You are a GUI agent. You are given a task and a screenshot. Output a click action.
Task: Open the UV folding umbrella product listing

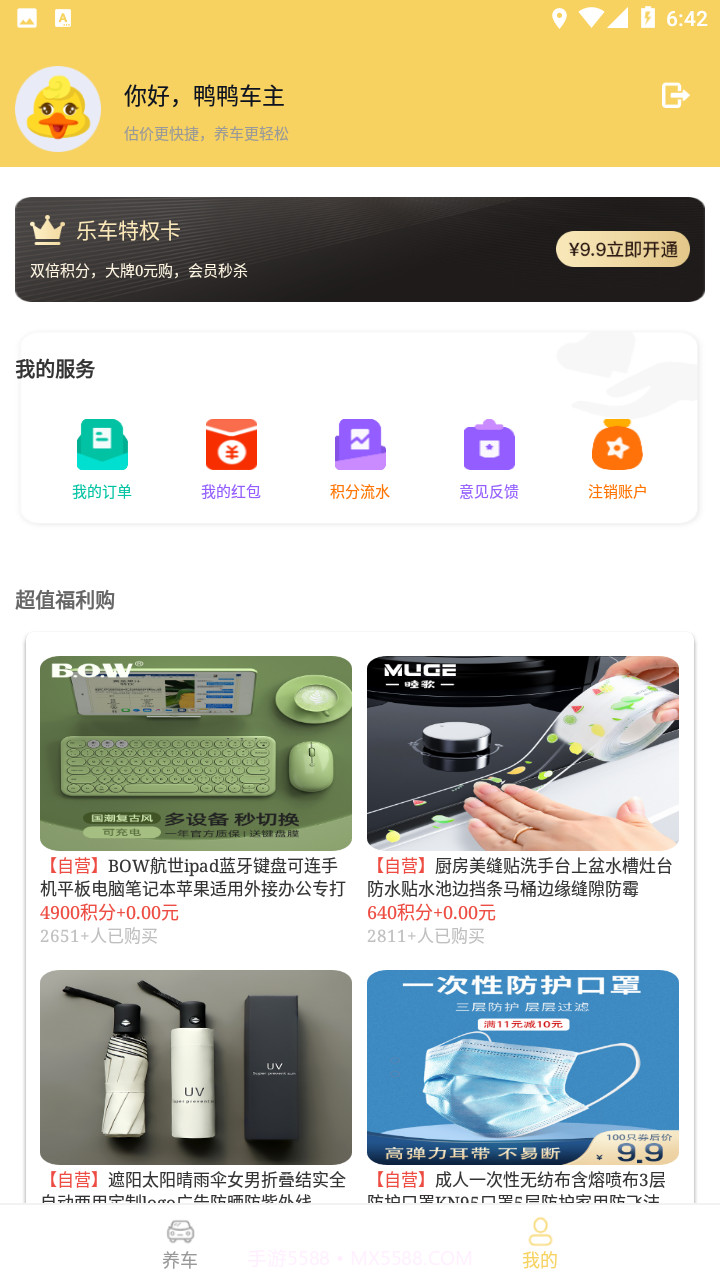196,1067
